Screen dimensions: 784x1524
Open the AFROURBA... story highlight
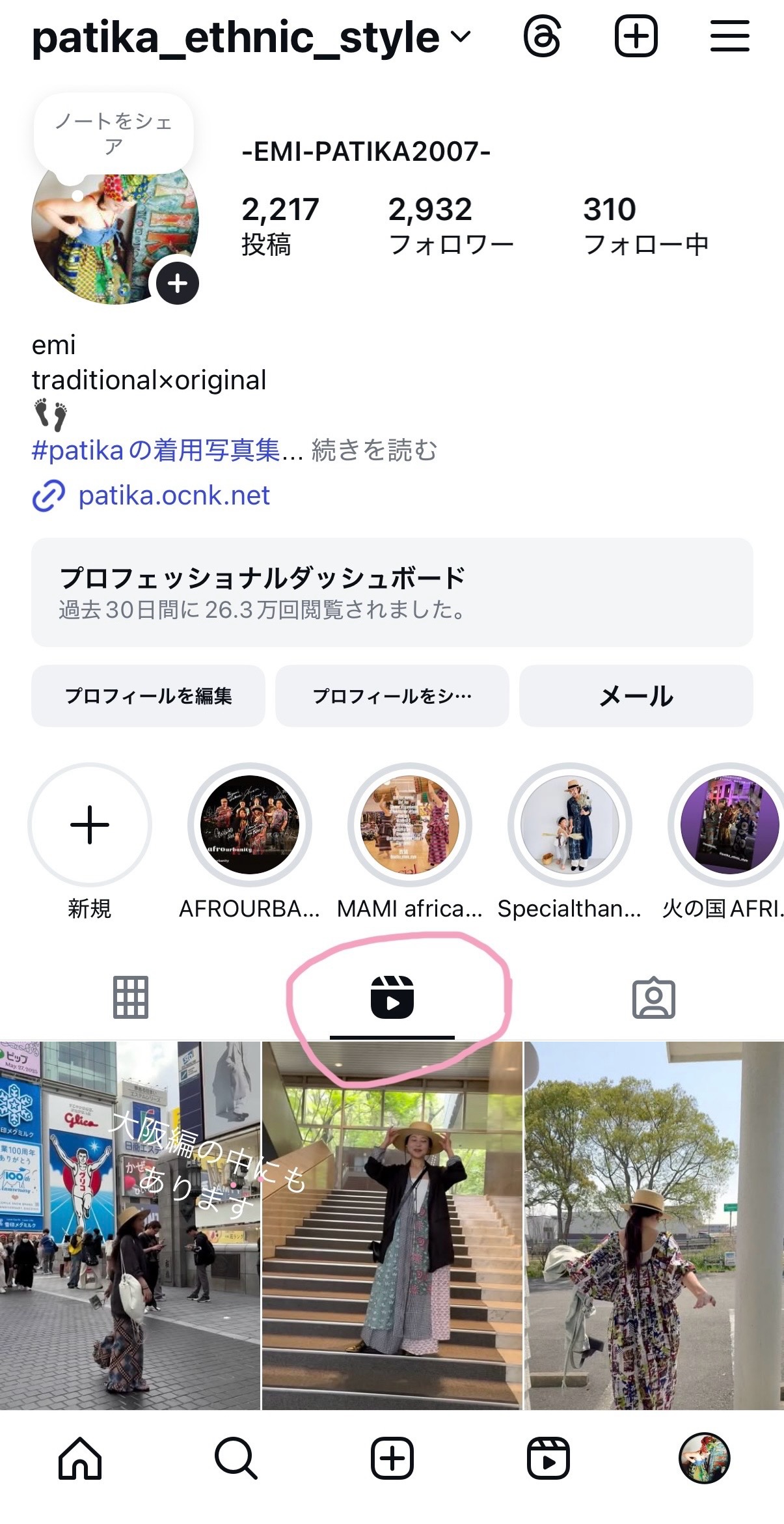250,840
